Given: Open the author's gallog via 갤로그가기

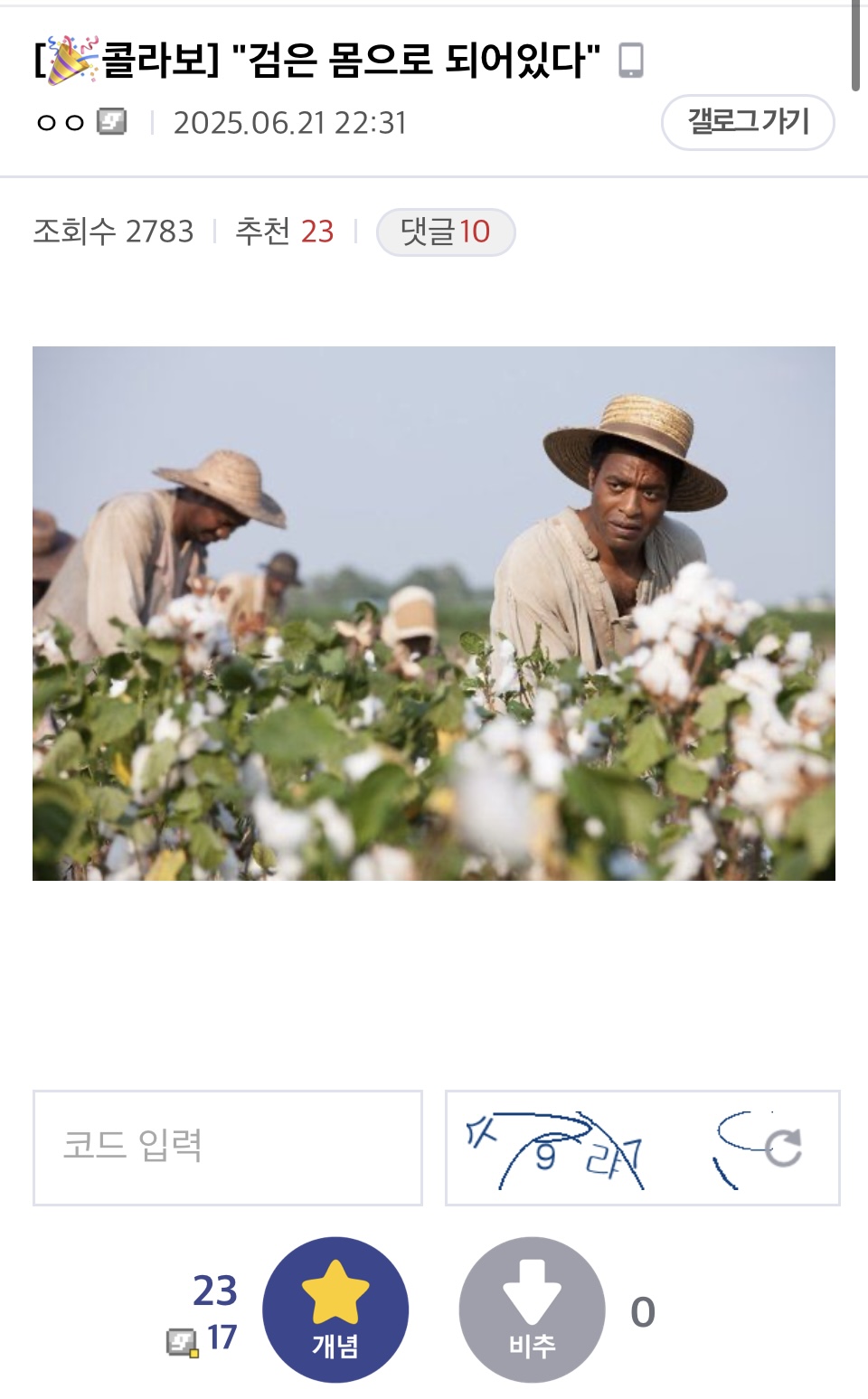Looking at the screenshot, I should pyautogui.click(x=747, y=122).
